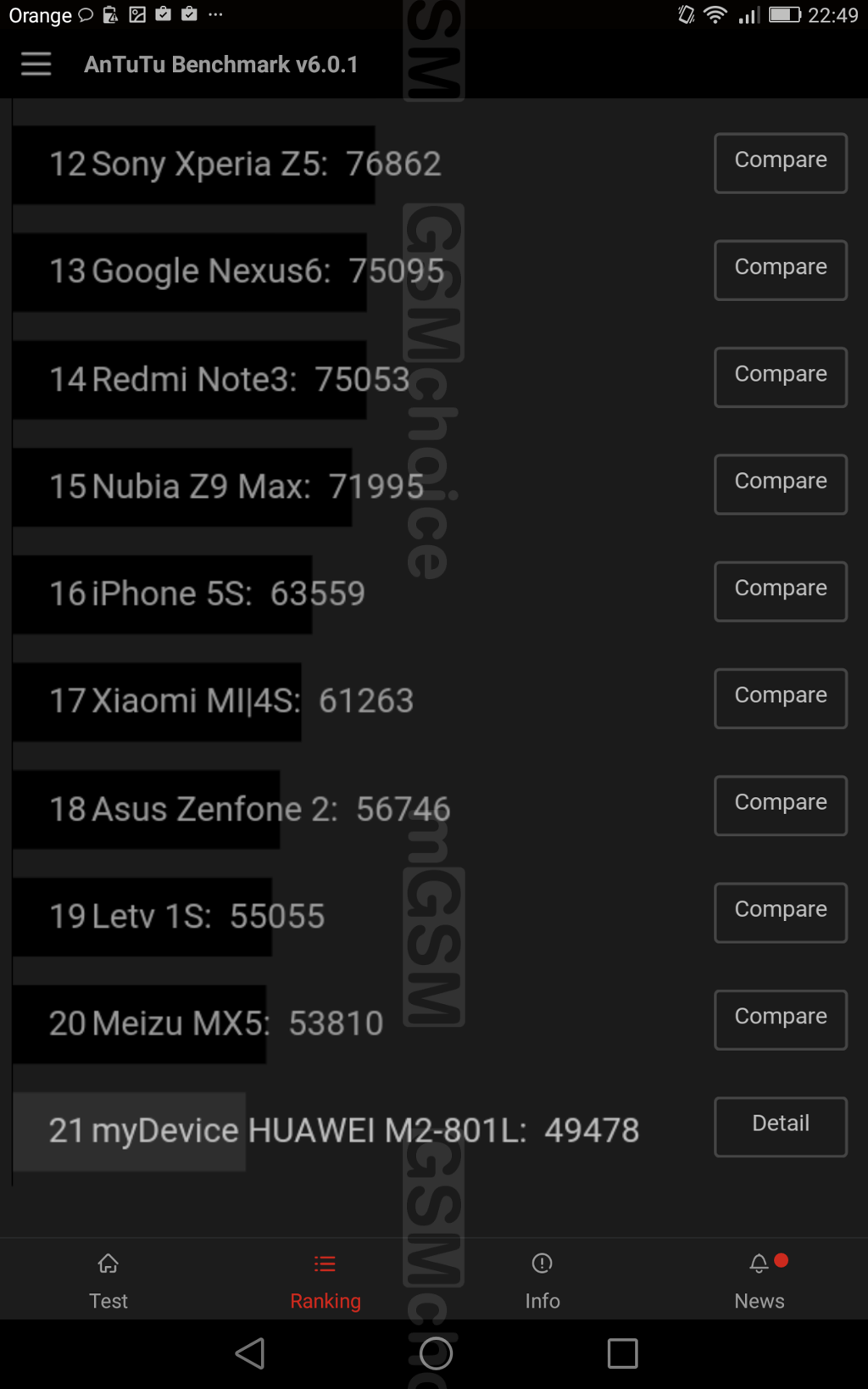Compare with Redmi Note3
Viewport: 868px width, 1389px height.
(x=780, y=377)
